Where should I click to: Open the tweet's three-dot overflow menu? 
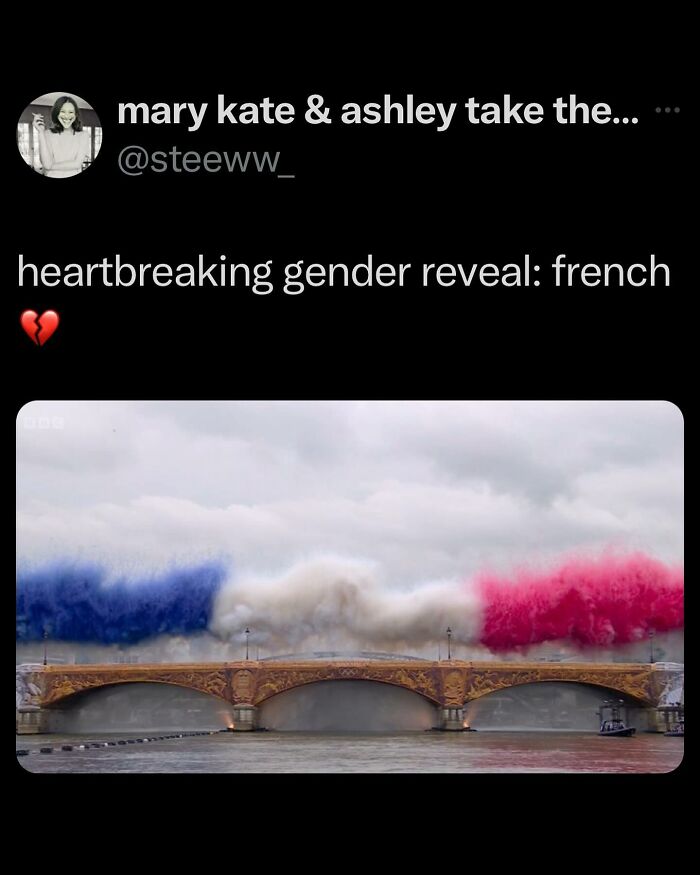coord(666,109)
